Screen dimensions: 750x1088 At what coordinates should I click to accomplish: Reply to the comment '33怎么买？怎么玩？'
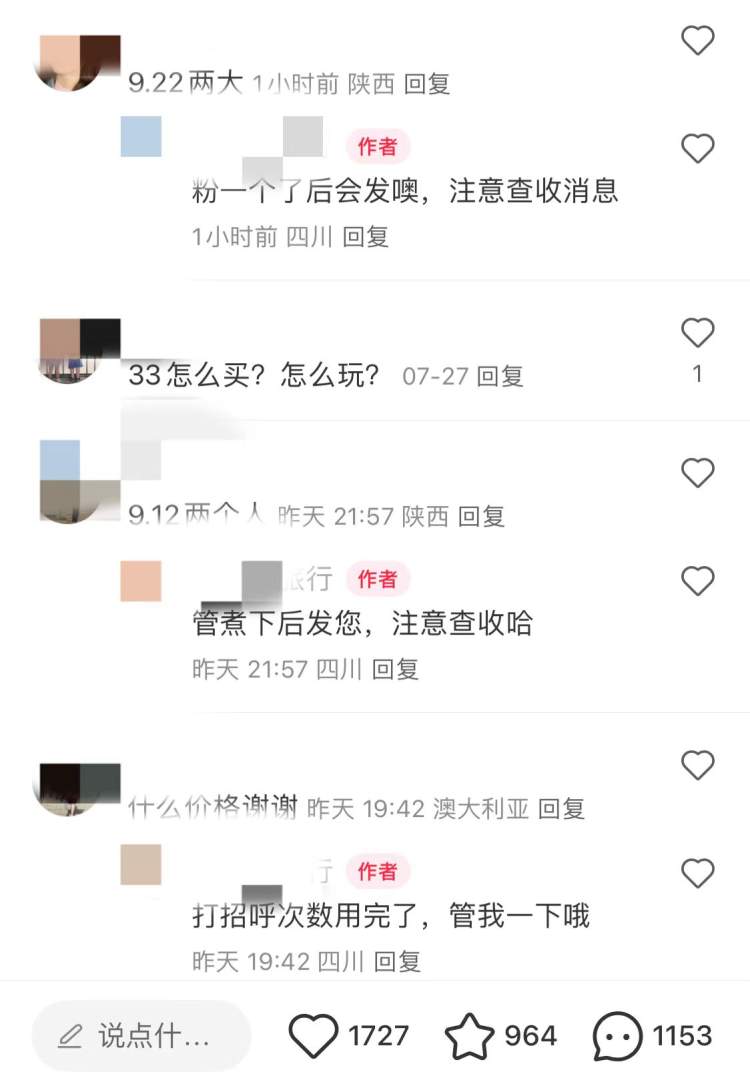500,377
